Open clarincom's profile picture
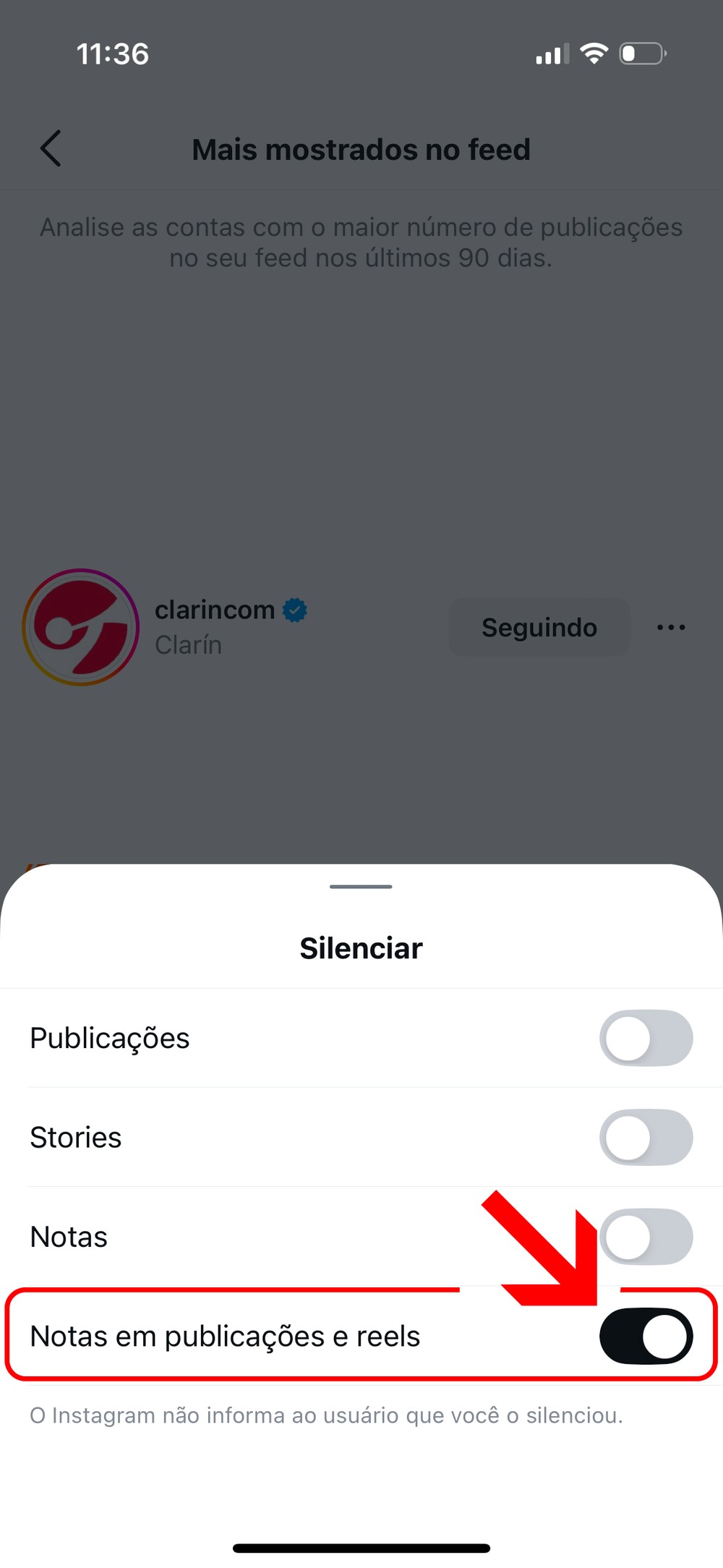Image resolution: width=723 pixels, height=1568 pixels. (80, 627)
